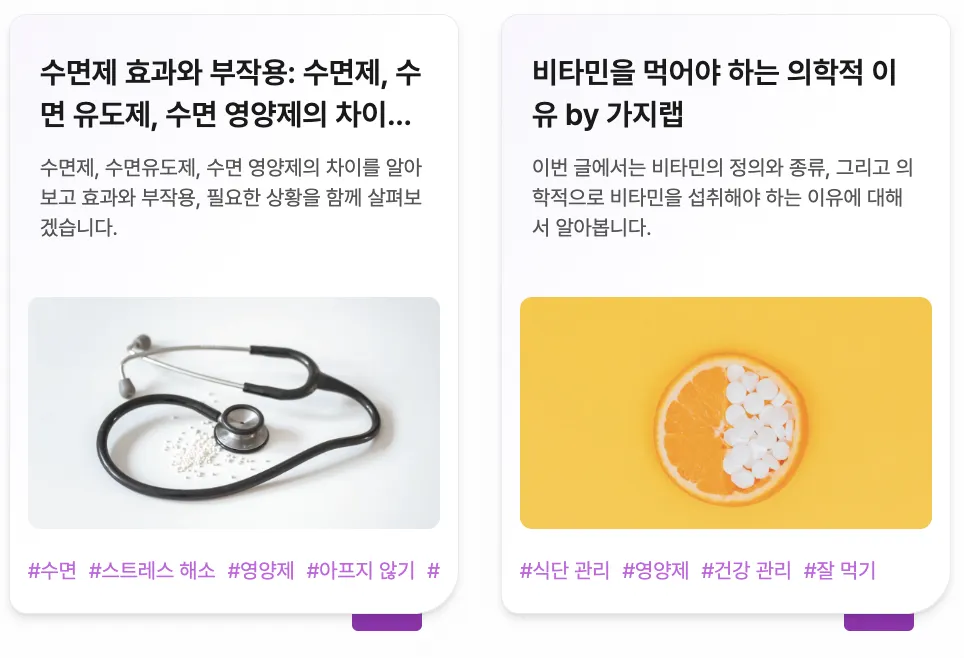Screen dimensions: 964x658
Task: Open the vitamin article by 가지랩
Action: coord(715,94)
